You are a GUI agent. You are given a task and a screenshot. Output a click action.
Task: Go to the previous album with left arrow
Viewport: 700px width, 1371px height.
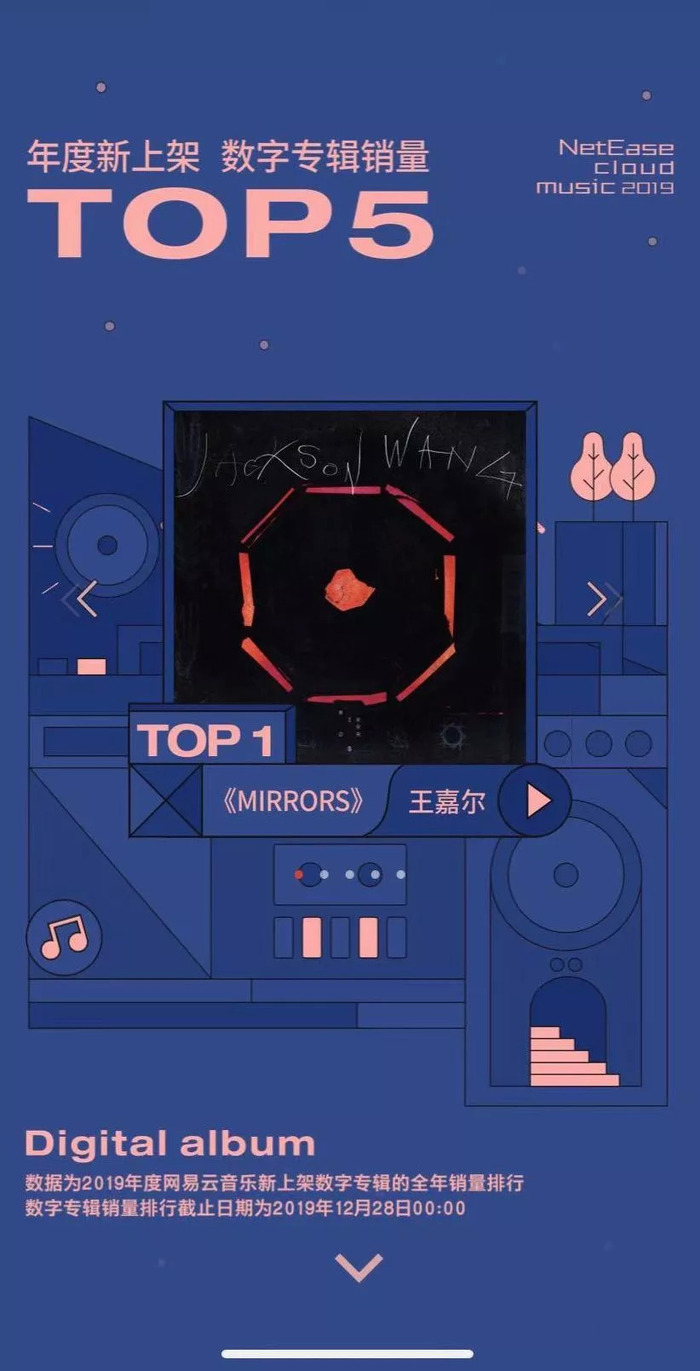pos(82,598)
